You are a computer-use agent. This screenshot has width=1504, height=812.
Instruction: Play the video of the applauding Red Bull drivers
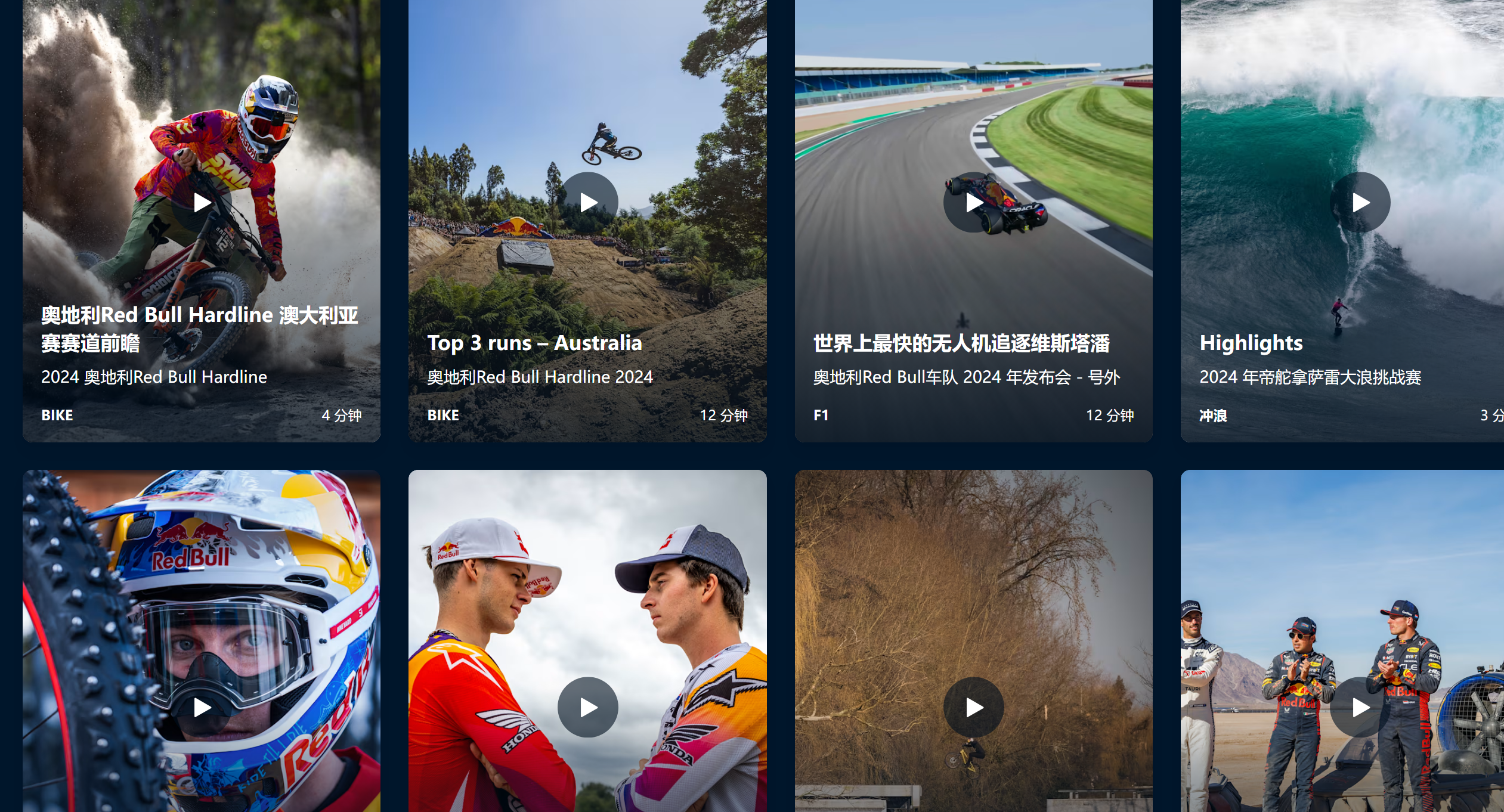[x=1360, y=707]
